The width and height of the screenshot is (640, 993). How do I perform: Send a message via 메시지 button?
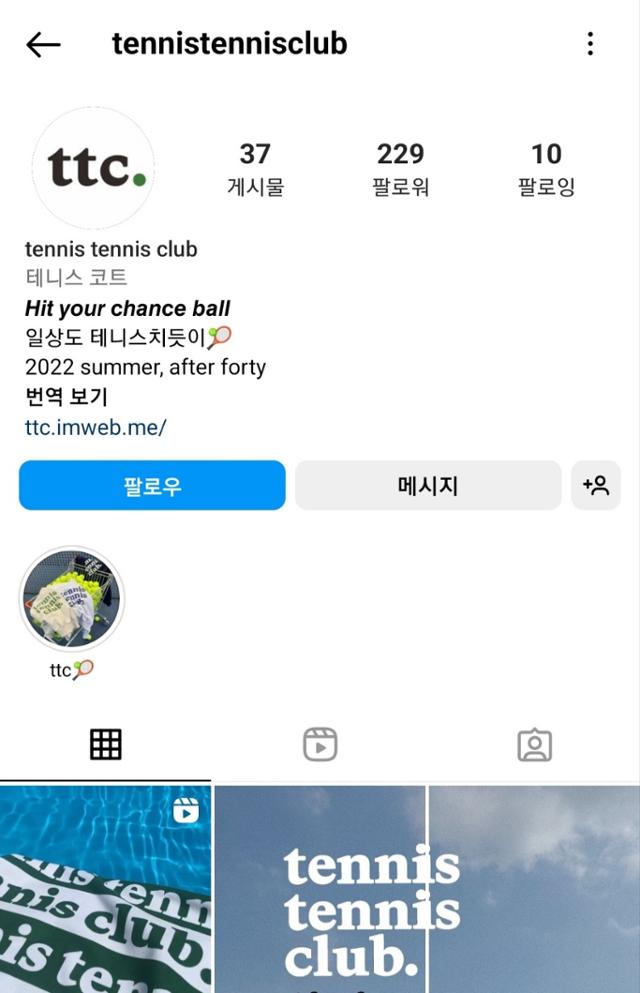click(427, 486)
